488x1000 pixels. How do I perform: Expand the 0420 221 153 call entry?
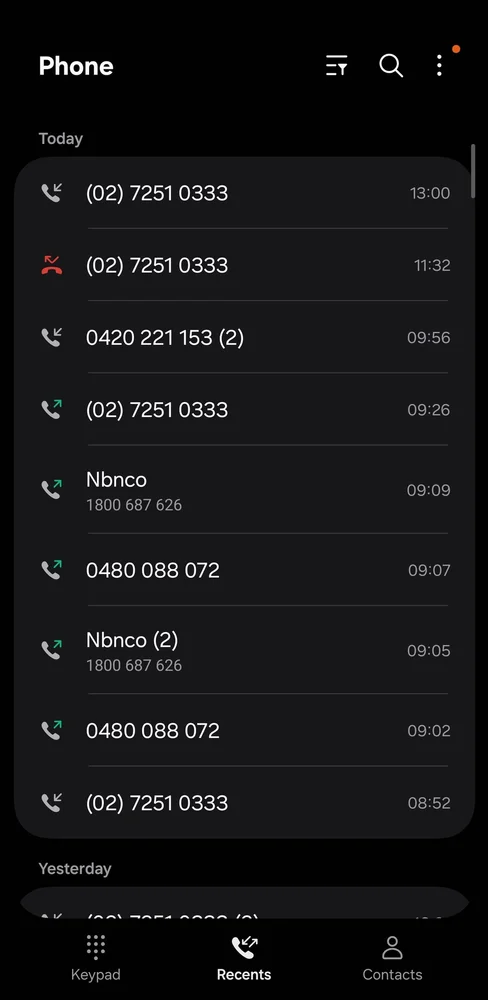click(x=244, y=337)
